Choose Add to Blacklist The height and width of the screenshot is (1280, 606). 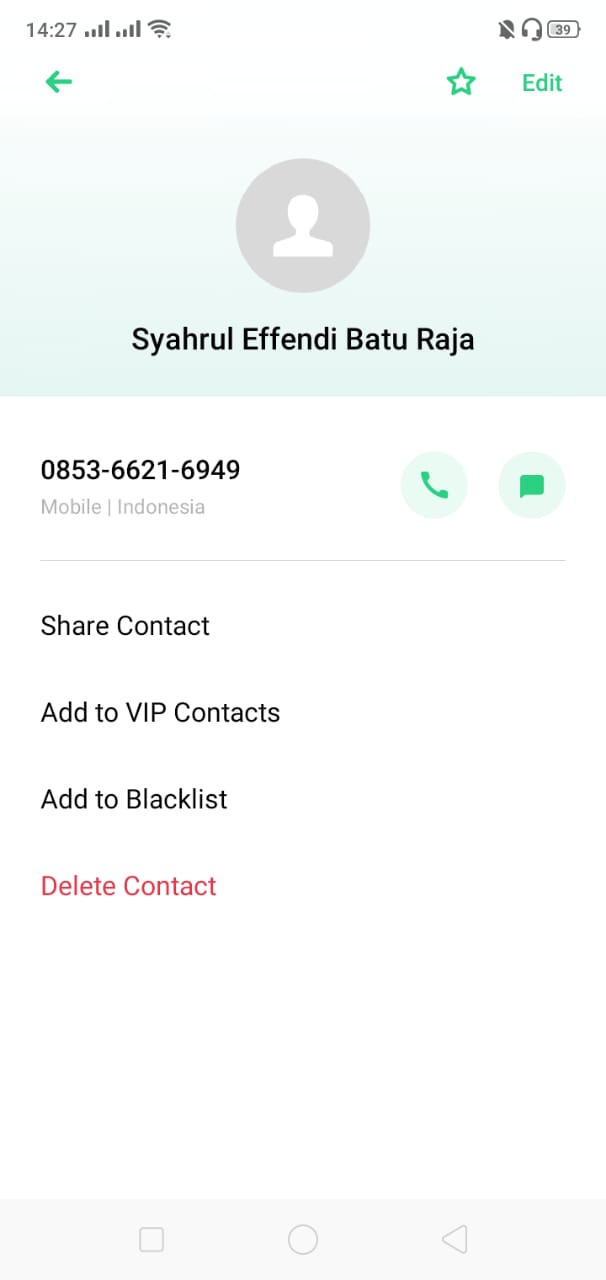(x=134, y=800)
